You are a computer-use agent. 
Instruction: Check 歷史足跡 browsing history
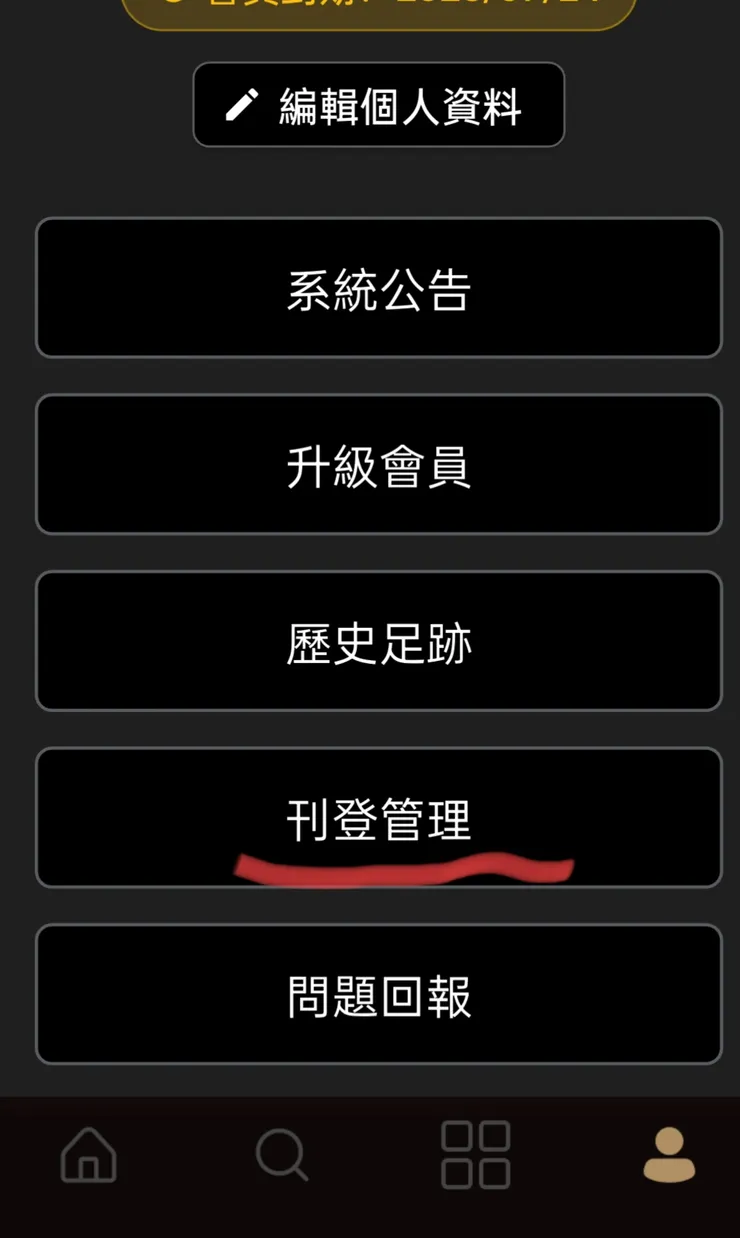coord(378,641)
